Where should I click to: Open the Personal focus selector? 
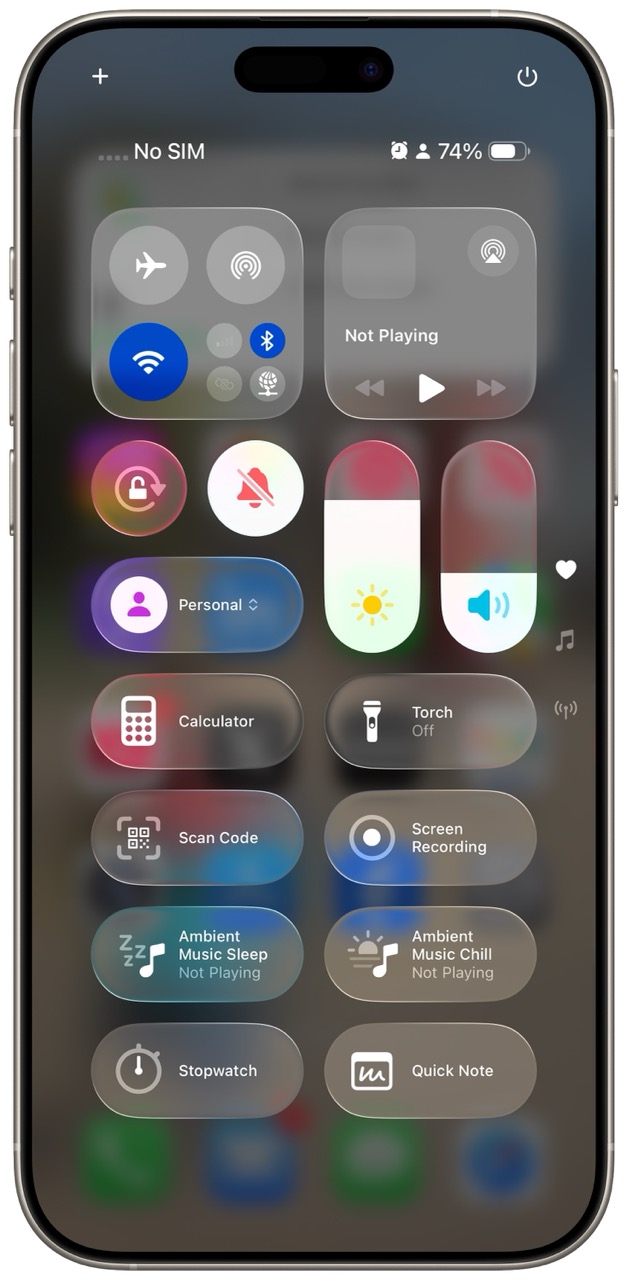coord(197,605)
